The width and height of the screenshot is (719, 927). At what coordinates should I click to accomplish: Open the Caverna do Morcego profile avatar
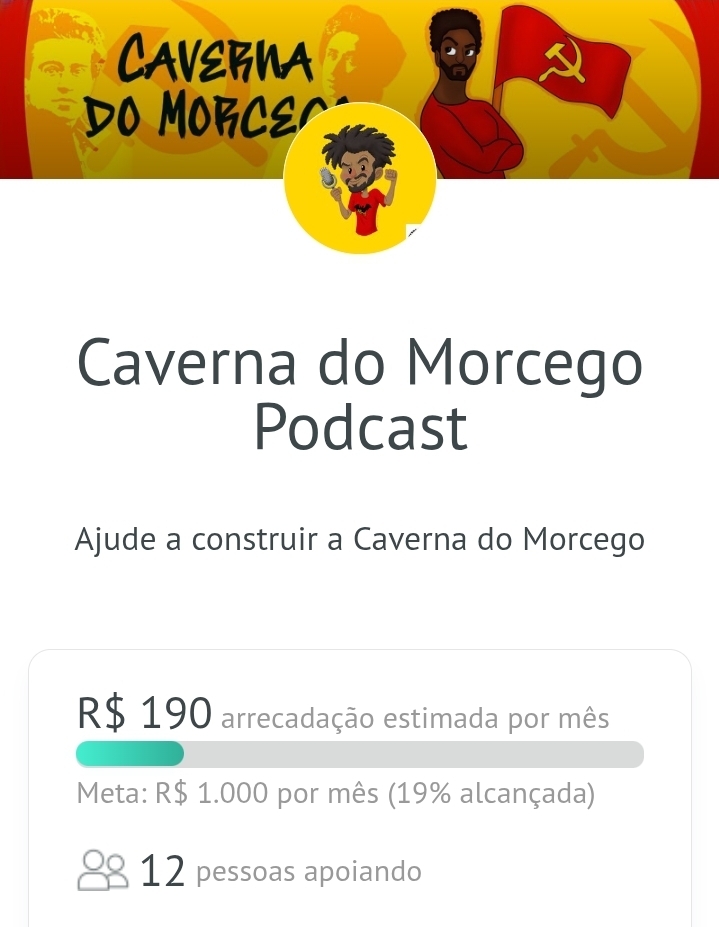360,180
